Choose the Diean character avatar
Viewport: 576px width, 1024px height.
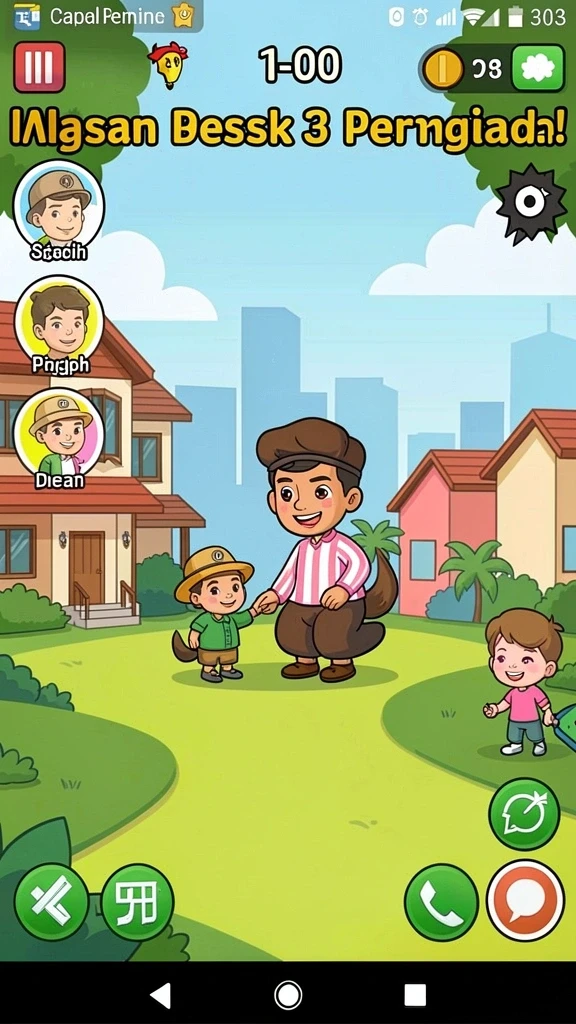59,436
